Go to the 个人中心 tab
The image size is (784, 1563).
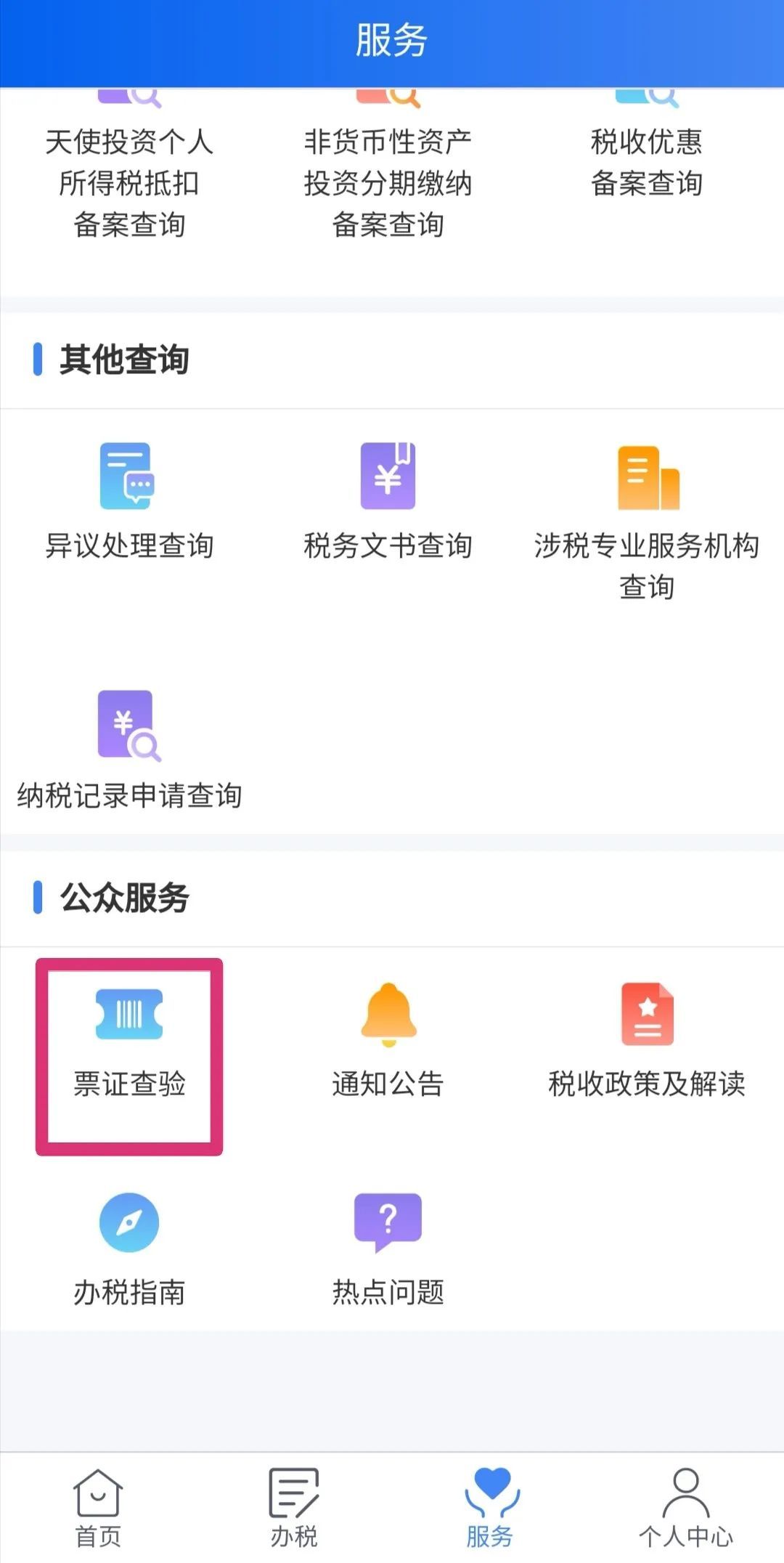[686, 1508]
